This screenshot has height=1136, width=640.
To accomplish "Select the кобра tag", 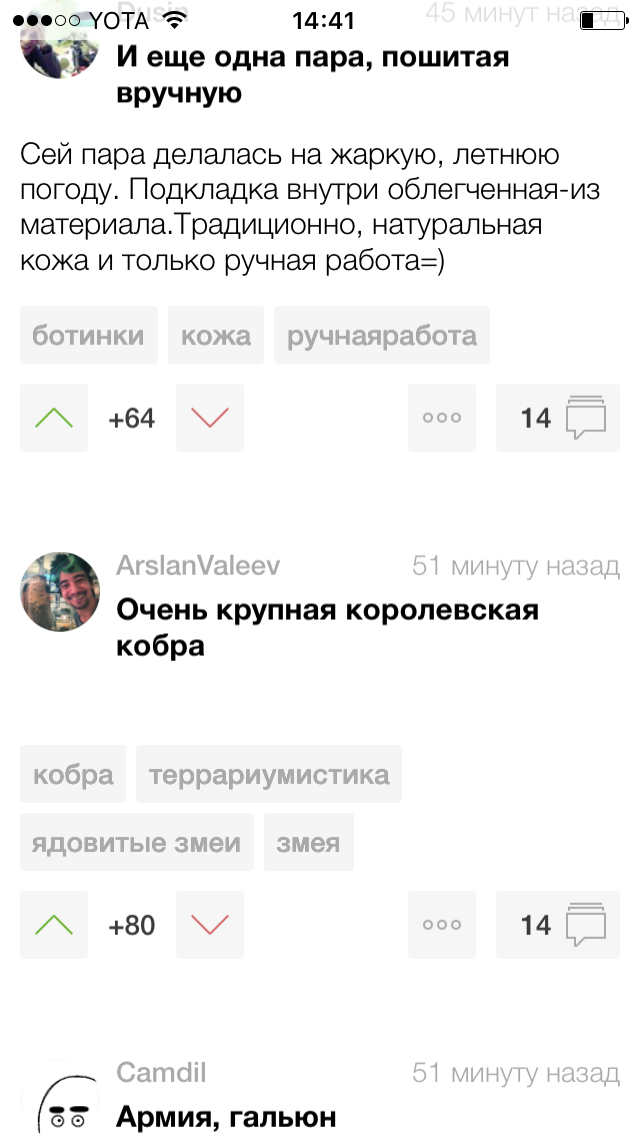I will coord(73,774).
